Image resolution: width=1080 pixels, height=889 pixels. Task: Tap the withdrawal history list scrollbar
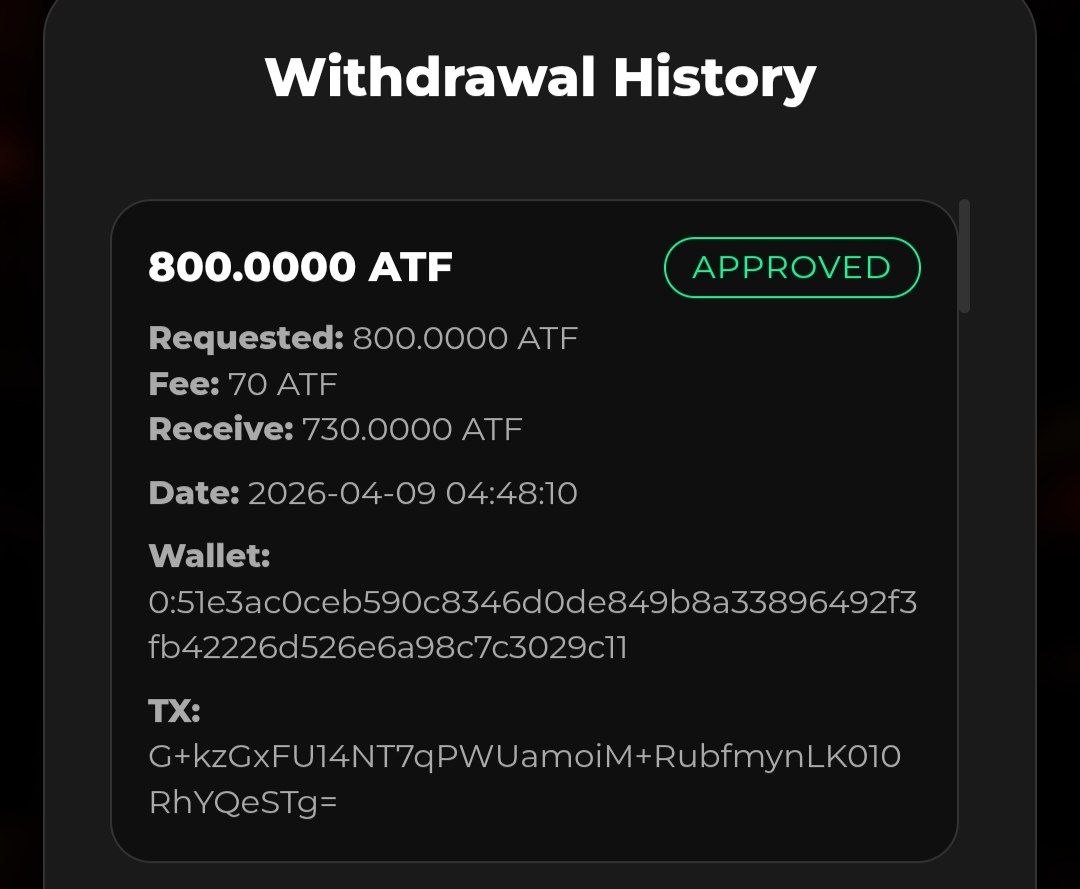(964, 257)
